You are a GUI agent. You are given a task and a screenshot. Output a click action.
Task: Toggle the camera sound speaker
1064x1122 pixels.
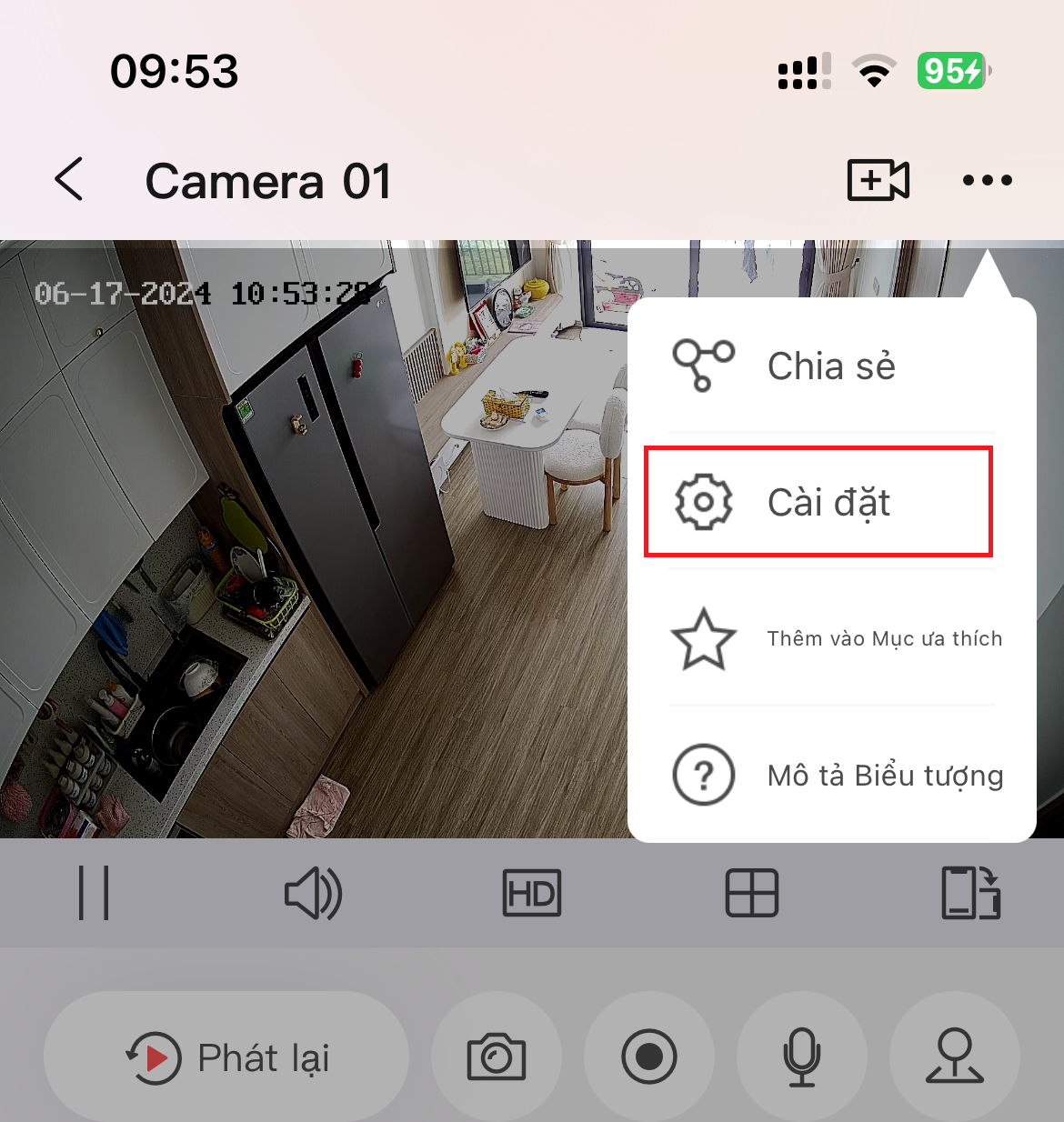313,893
